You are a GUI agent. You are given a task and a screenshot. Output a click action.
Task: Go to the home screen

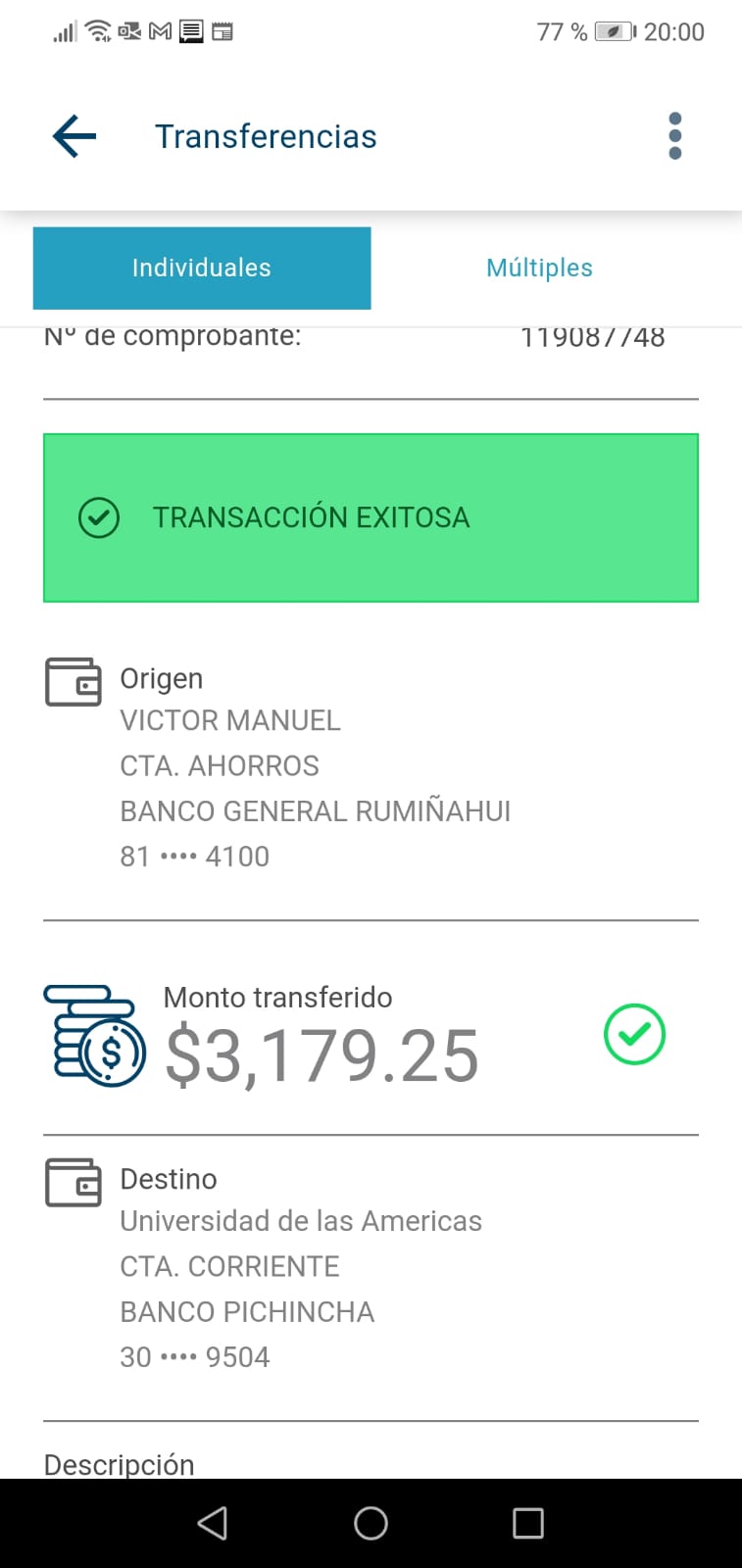(371, 1523)
